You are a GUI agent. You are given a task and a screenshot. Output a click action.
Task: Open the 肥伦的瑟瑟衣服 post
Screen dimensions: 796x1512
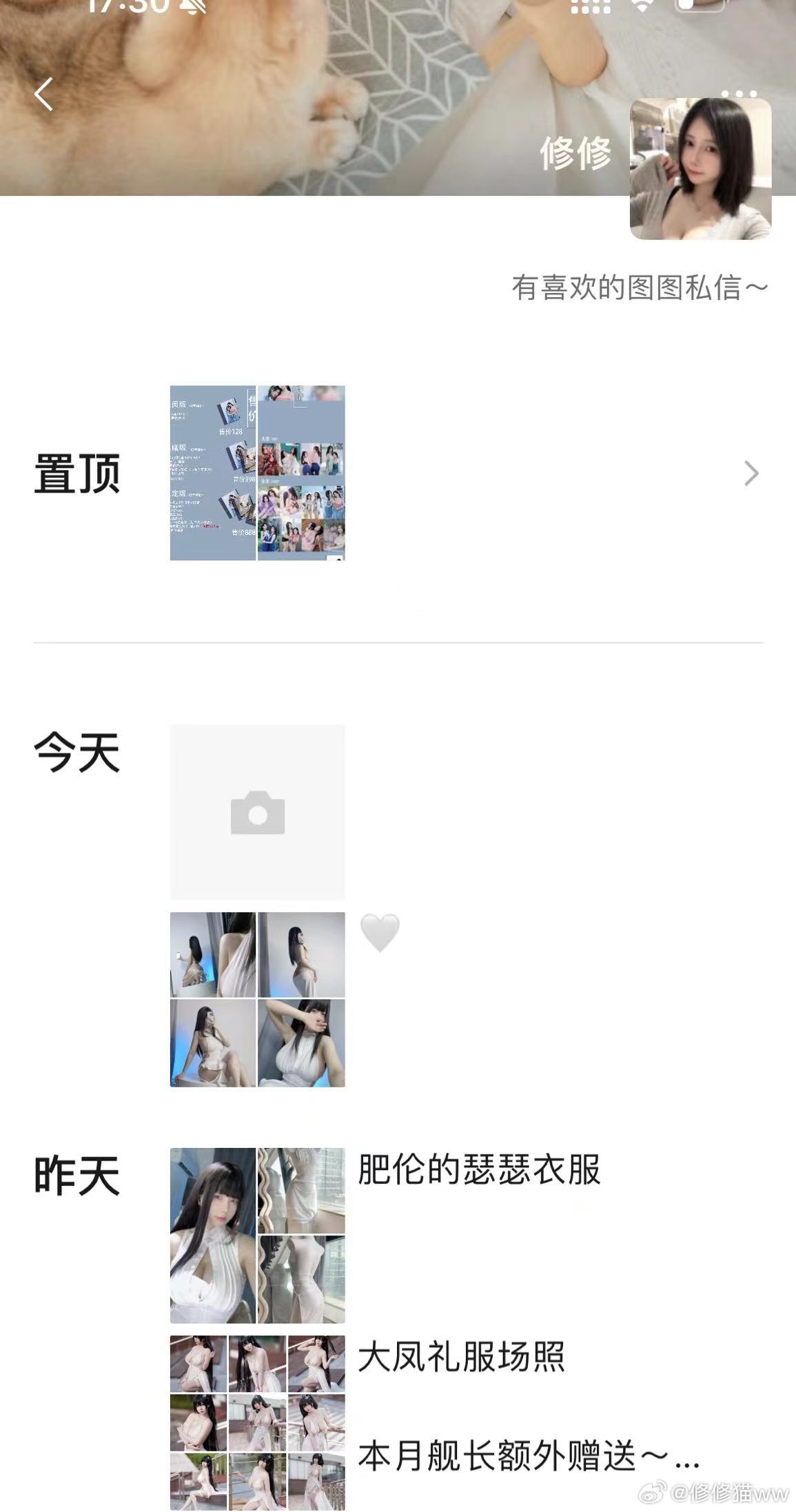(257, 1236)
